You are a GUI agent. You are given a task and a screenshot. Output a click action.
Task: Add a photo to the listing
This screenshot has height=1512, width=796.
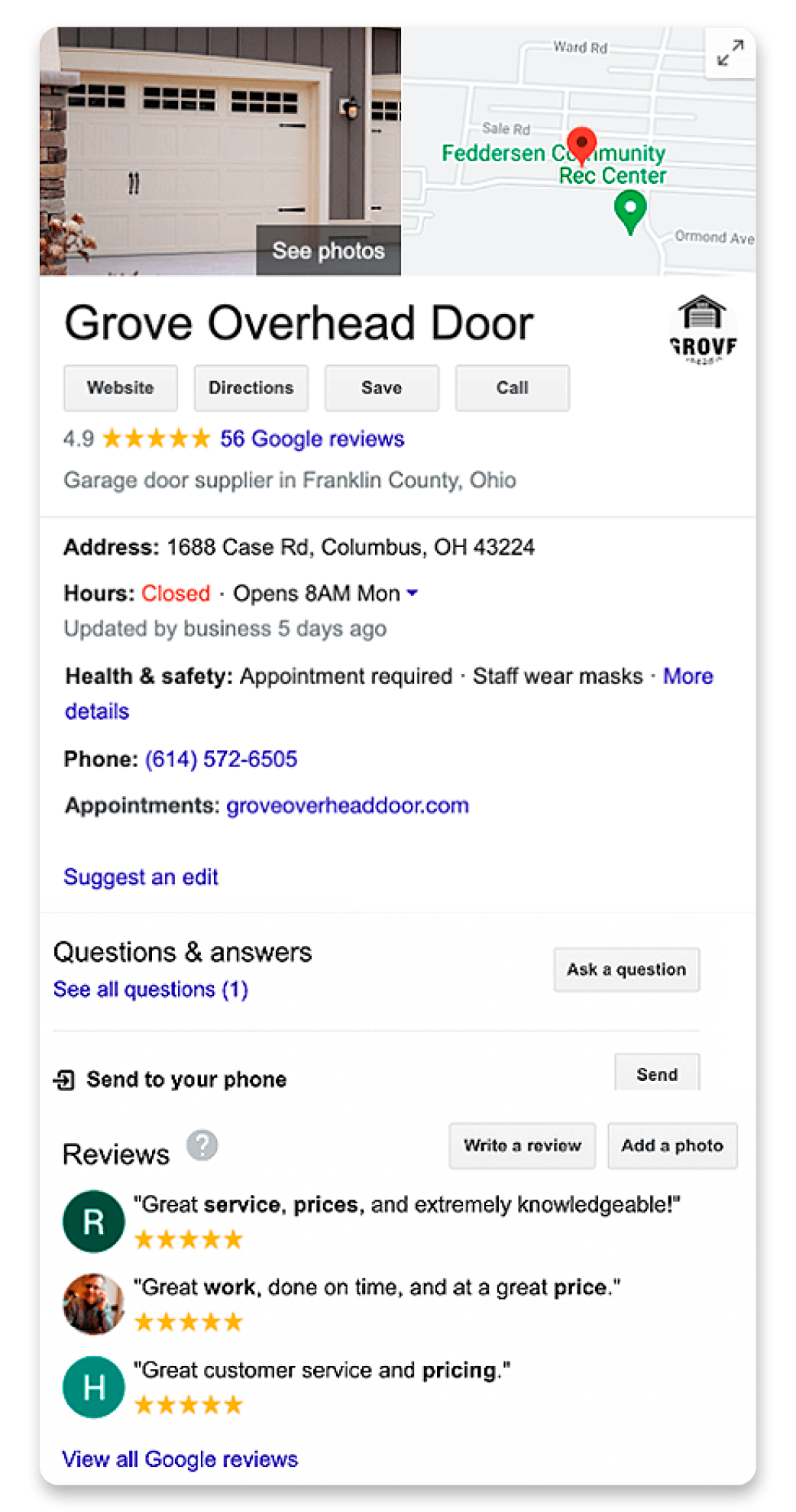[x=672, y=1145]
